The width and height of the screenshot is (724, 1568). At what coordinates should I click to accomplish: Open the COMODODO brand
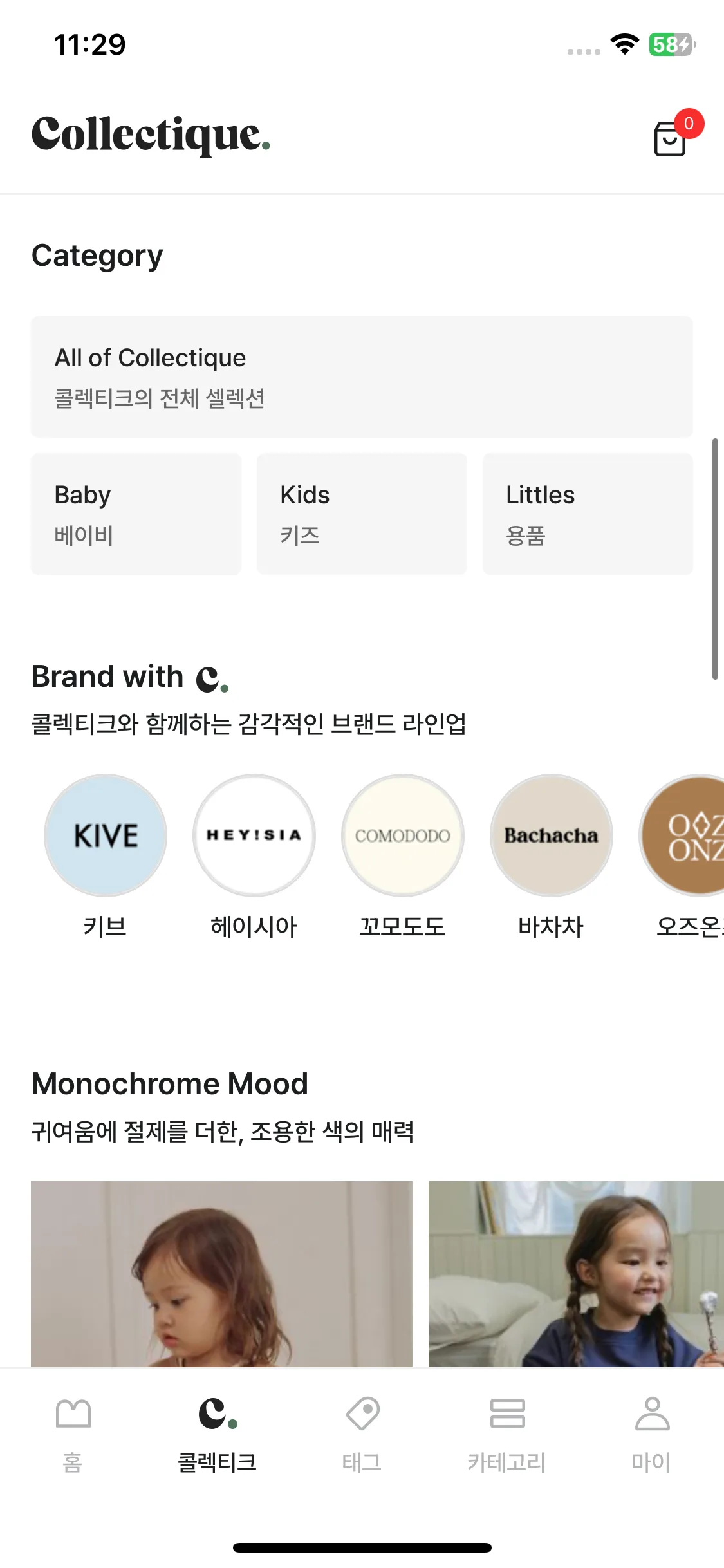pyautogui.click(x=403, y=835)
